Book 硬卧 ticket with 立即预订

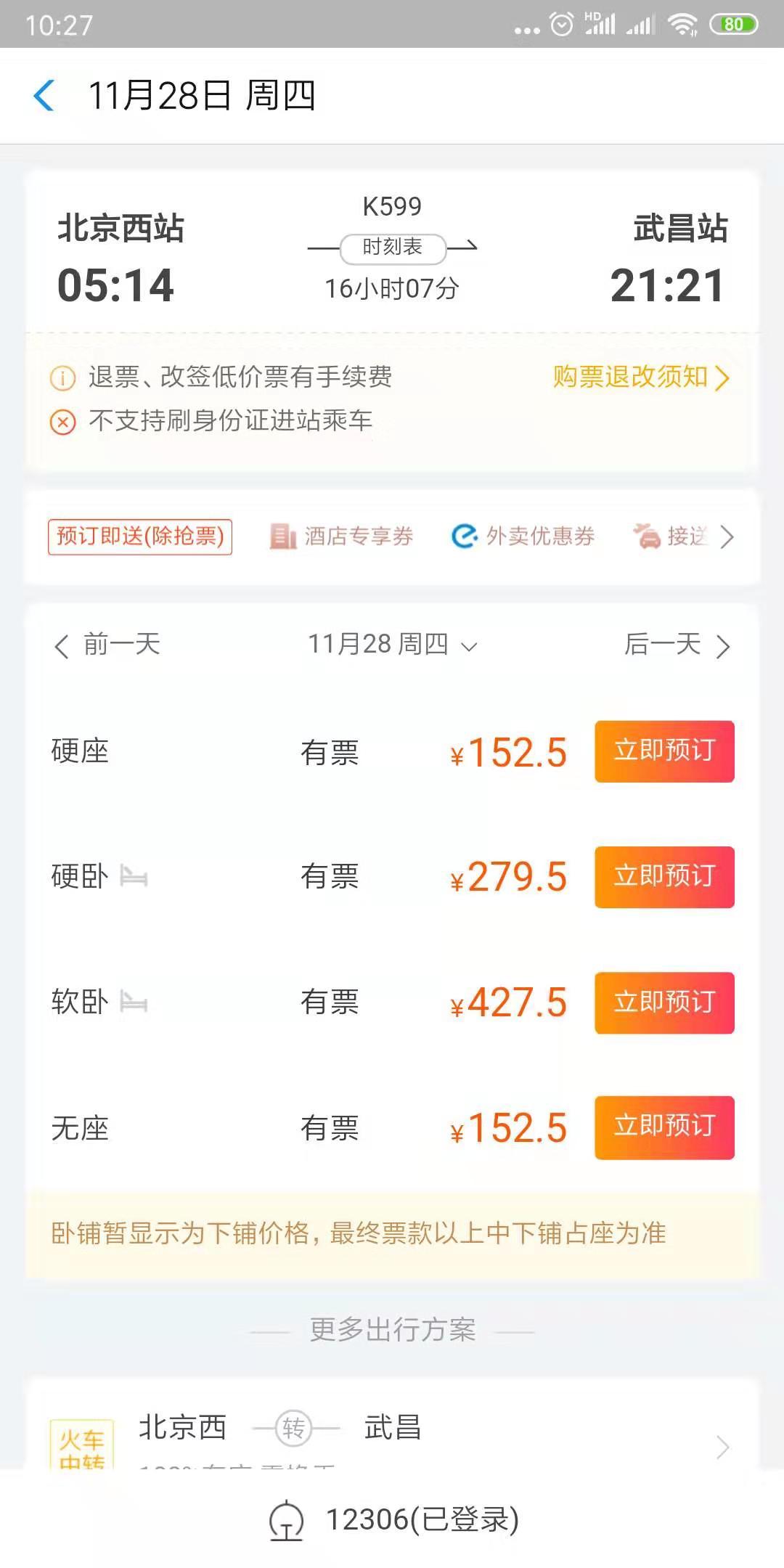pyautogui.click(x=664, y=877)
